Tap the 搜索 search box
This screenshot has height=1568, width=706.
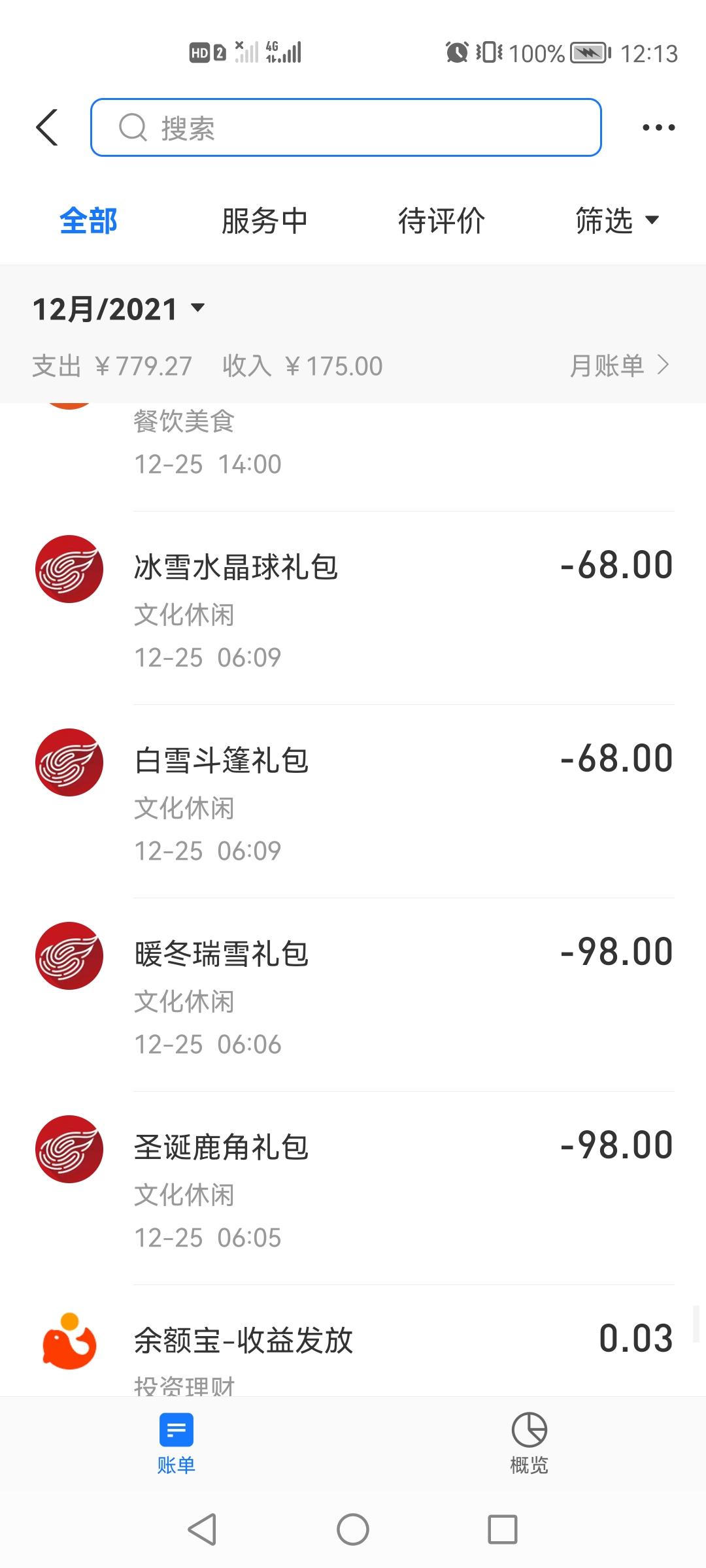click(346, 127)
